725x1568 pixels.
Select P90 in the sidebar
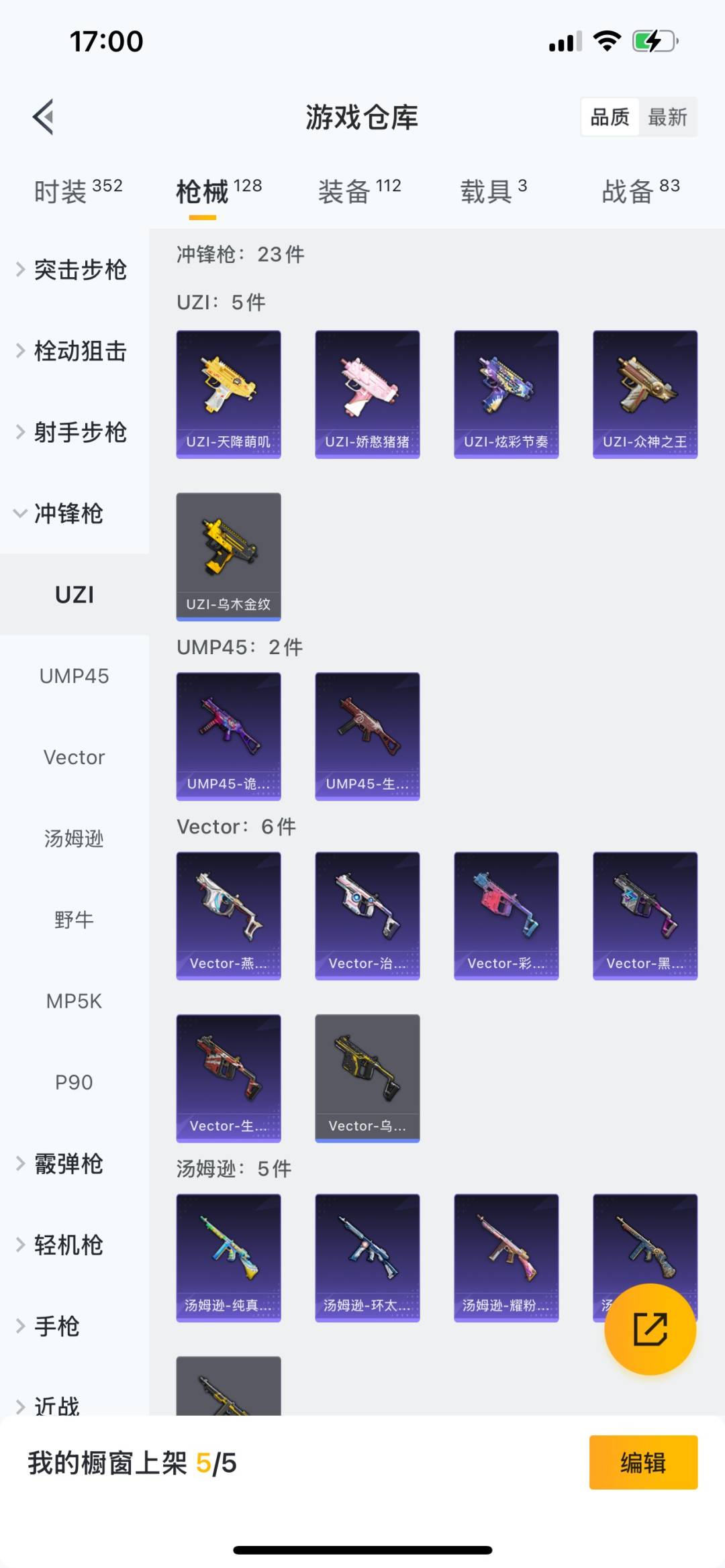[75, 1082]
